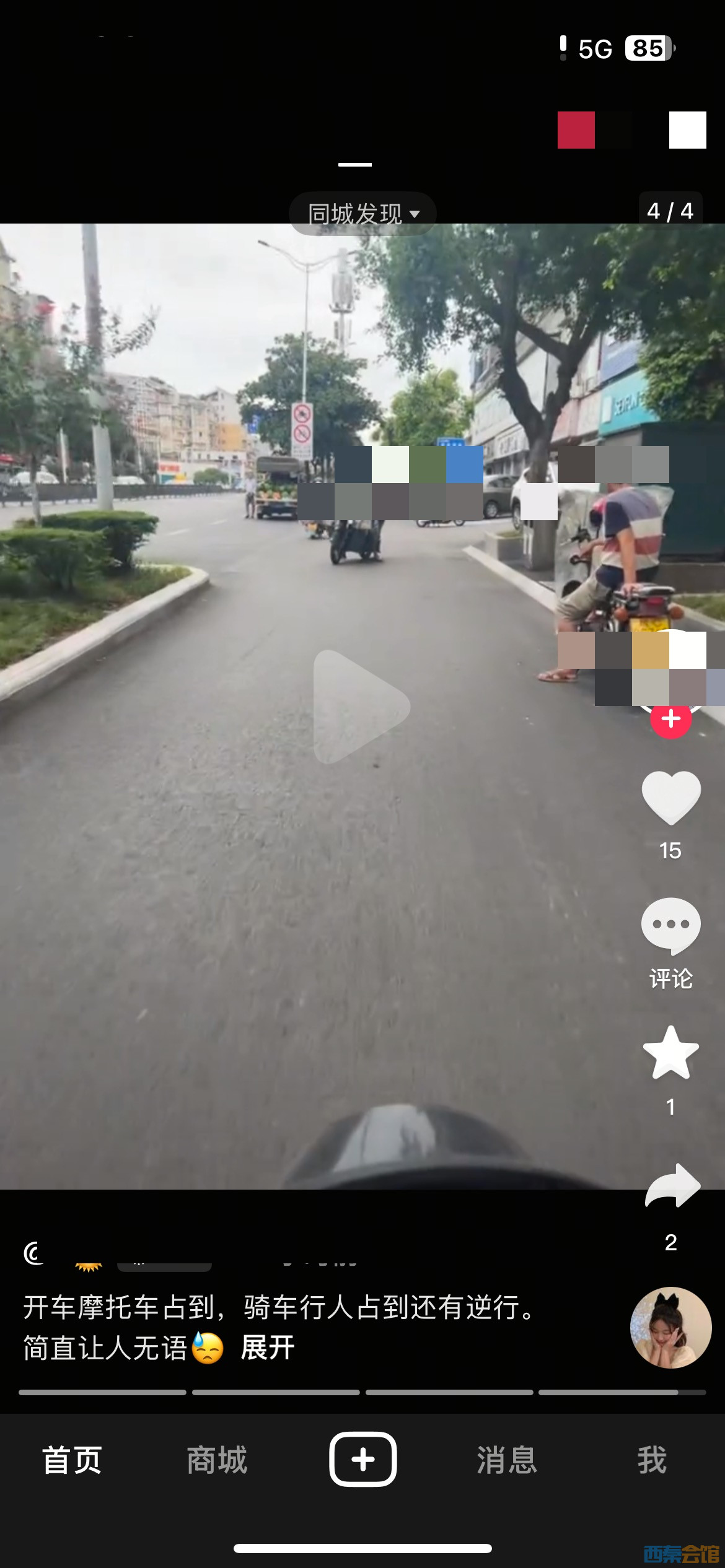
Task: Share this video via arrow icon
Action: coord(672,1186)
